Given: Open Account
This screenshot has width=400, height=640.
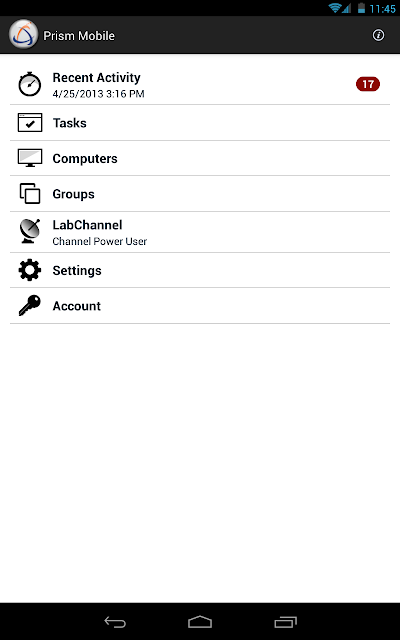Looking at the screenshot, I should (200, 306).
